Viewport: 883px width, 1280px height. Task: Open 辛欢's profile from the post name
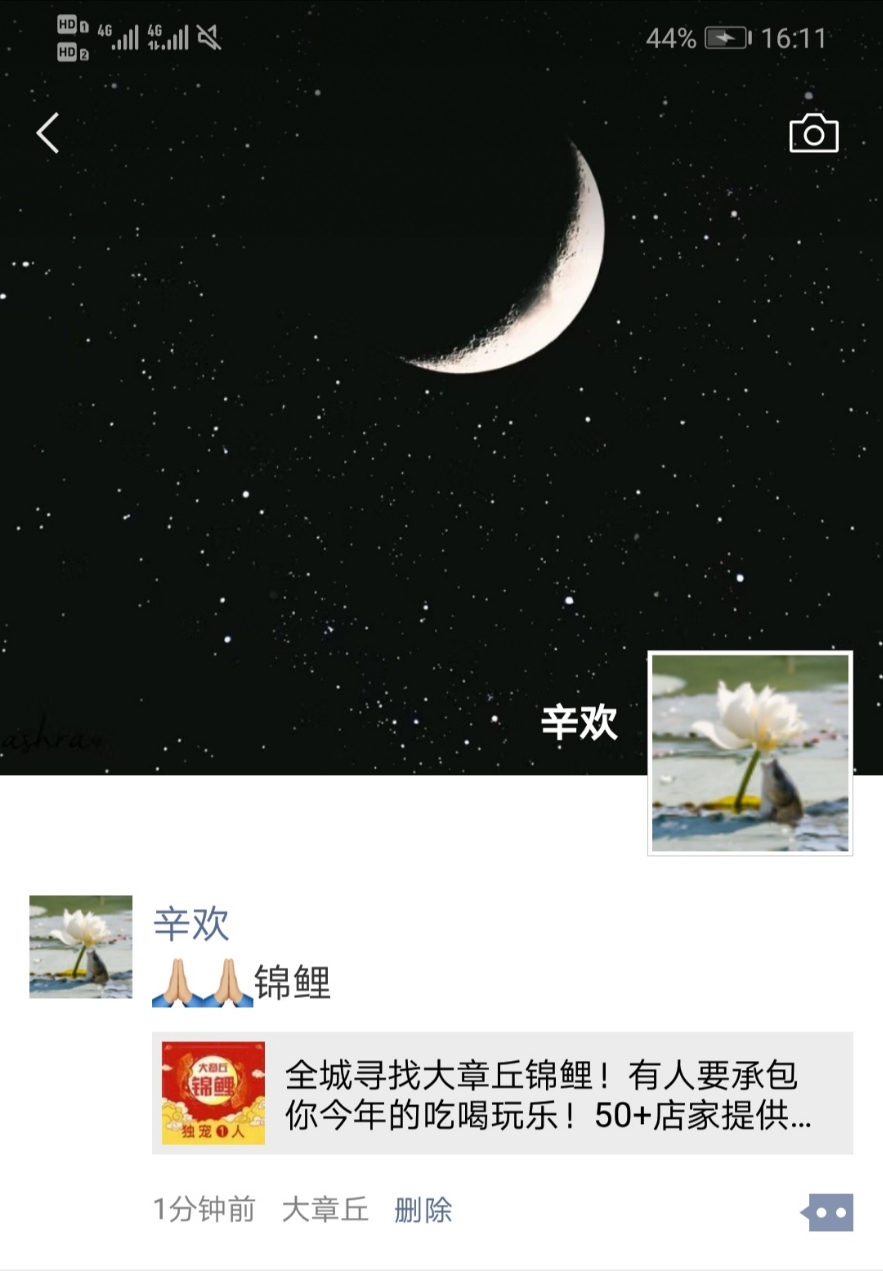pyautogui.click(x=191, y=924)
